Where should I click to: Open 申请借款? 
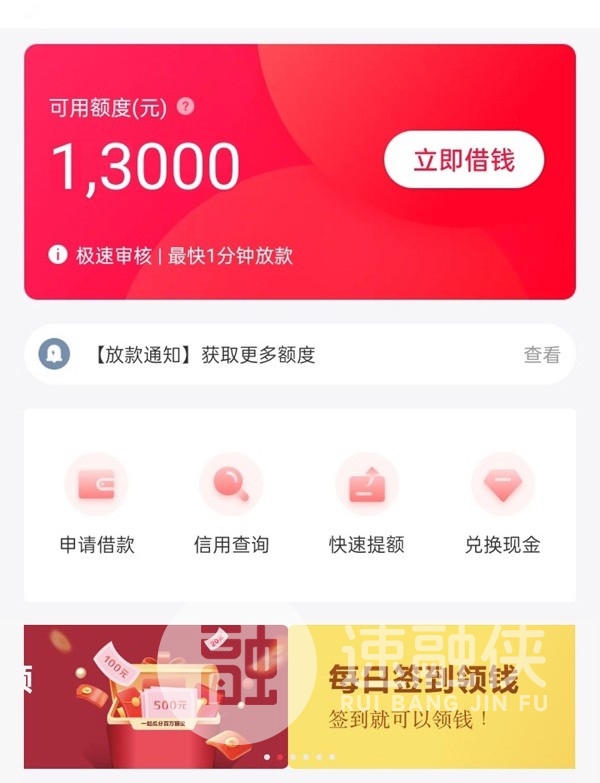pos(96,503)
